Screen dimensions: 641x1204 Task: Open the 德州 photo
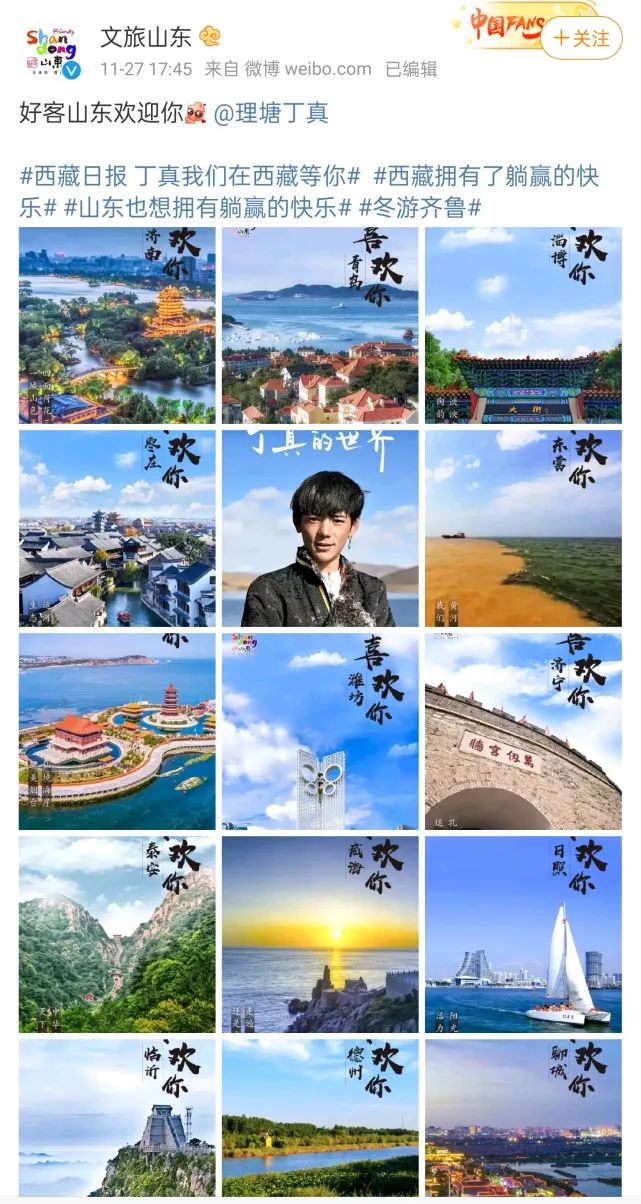[320, 1118]
